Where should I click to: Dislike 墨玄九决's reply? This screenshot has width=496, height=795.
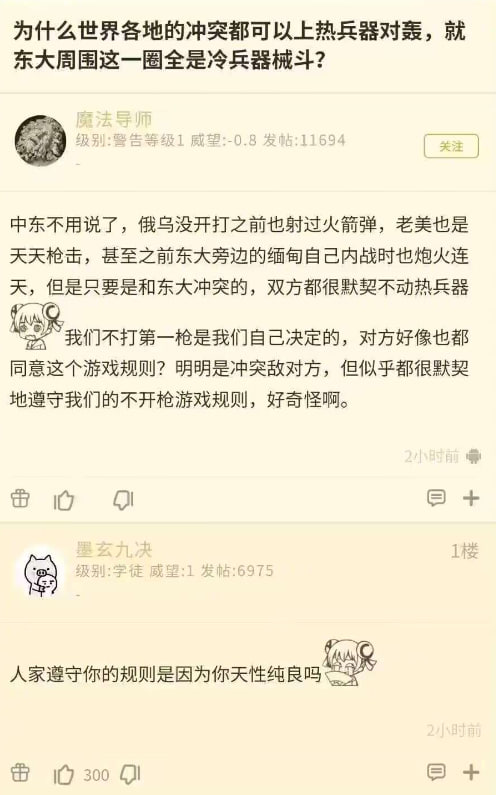point(130,775)
